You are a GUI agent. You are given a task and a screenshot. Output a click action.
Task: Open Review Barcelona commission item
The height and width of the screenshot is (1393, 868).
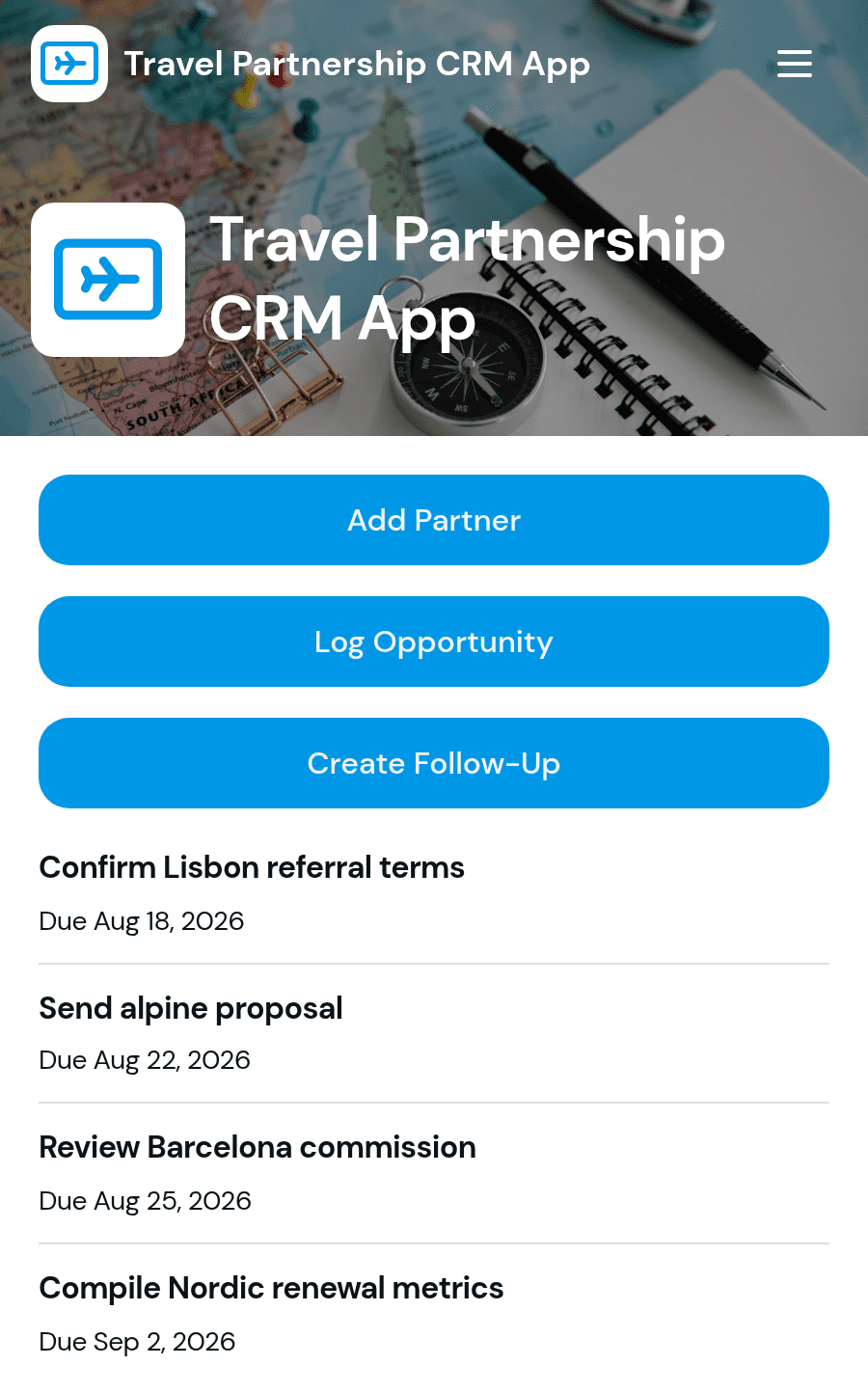tap(434, 1173)
